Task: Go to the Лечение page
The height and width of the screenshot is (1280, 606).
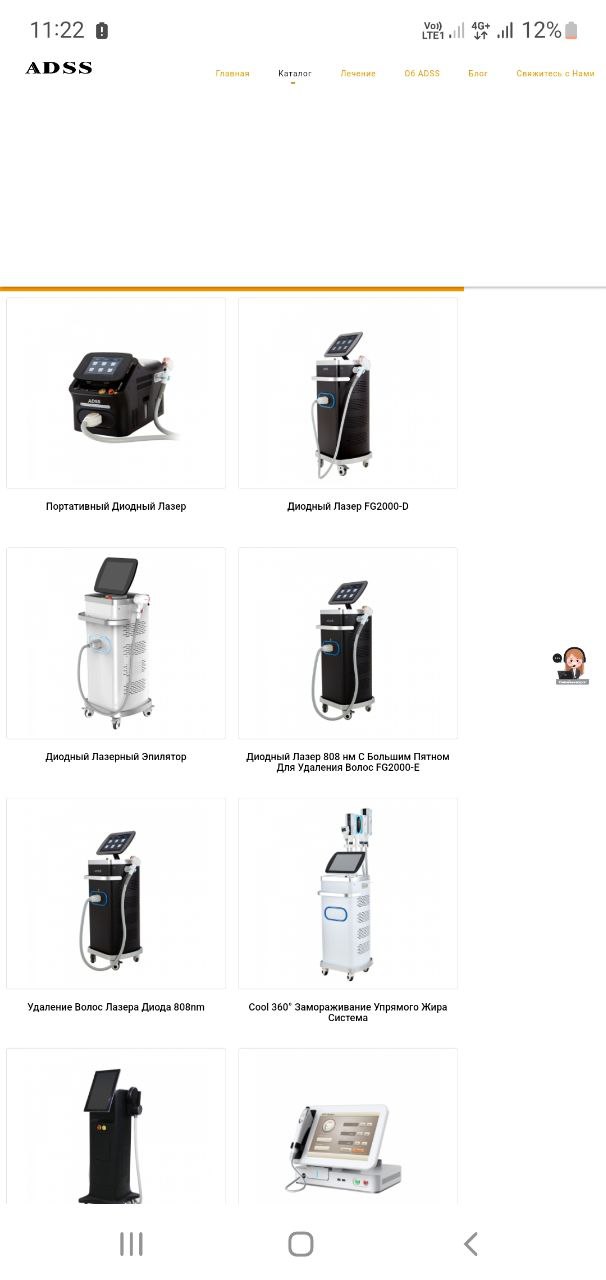Action: click(358, 74)
